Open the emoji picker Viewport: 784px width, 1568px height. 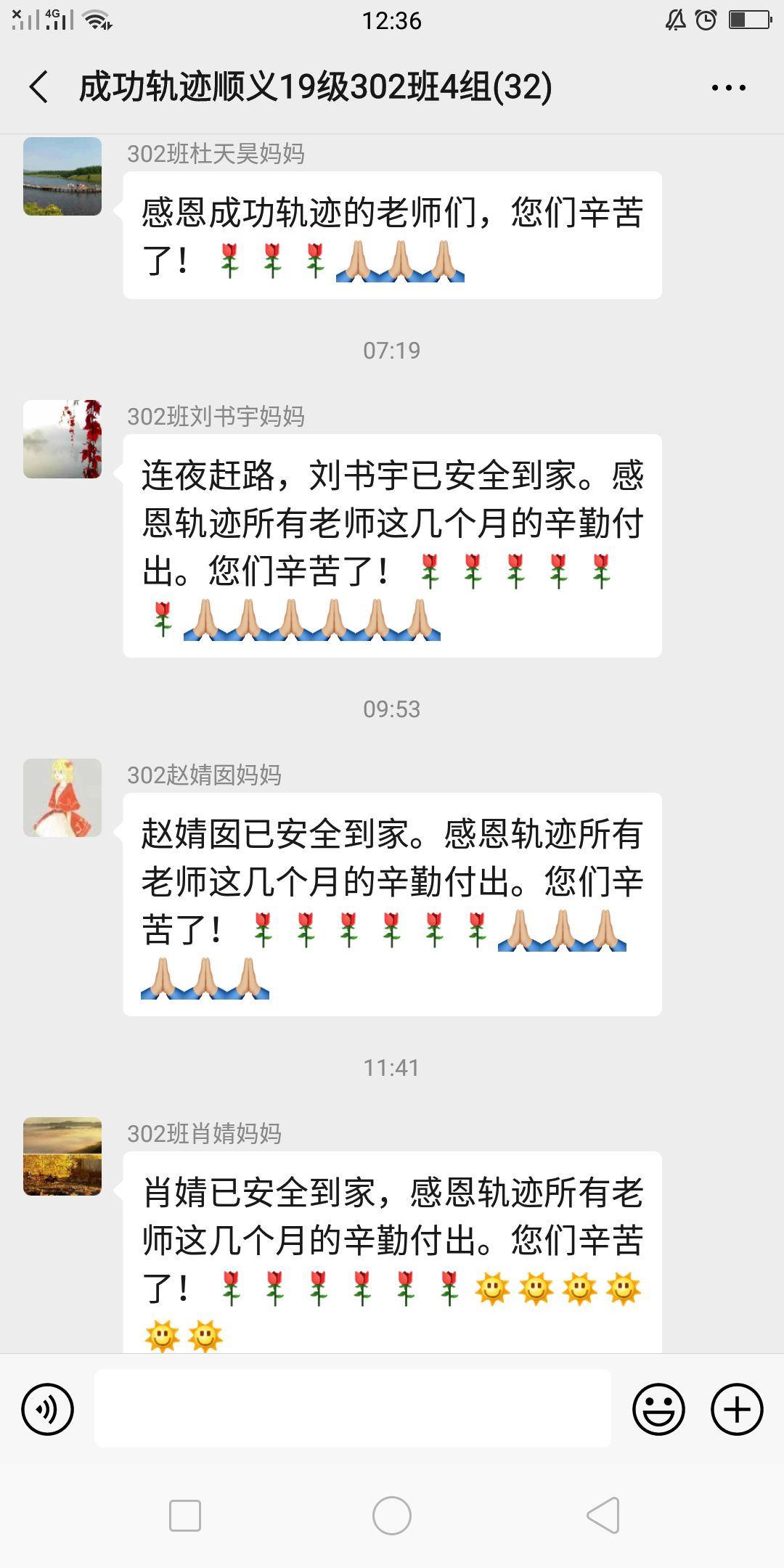pyautogui.click(x=658, y=1409)
